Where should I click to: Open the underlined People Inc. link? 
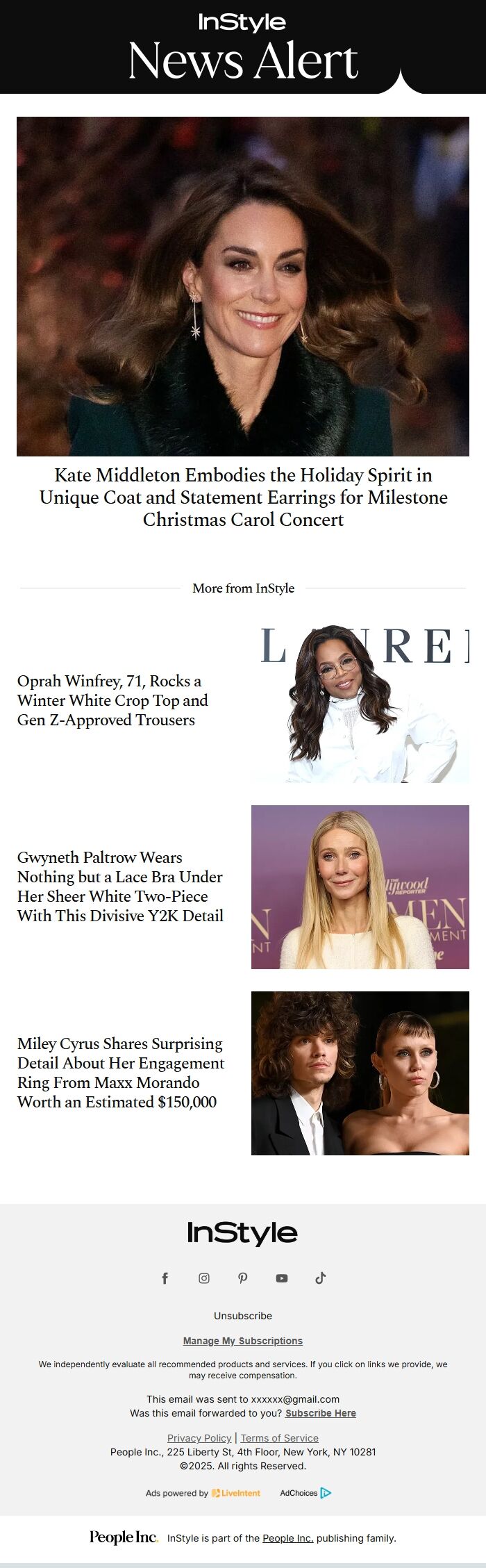287,1538
